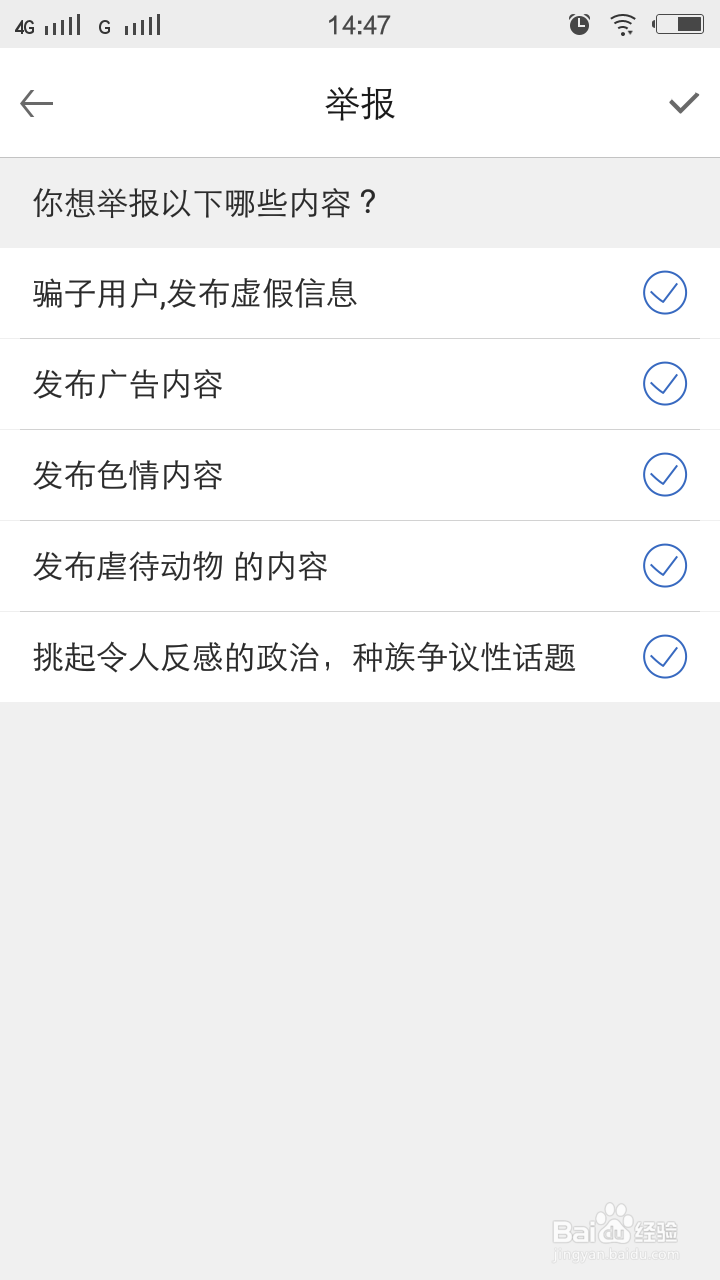Check the 发布色情内容 option
Image resolution: width=720 pixels, height=1280 pixels.
click(664, 475)
